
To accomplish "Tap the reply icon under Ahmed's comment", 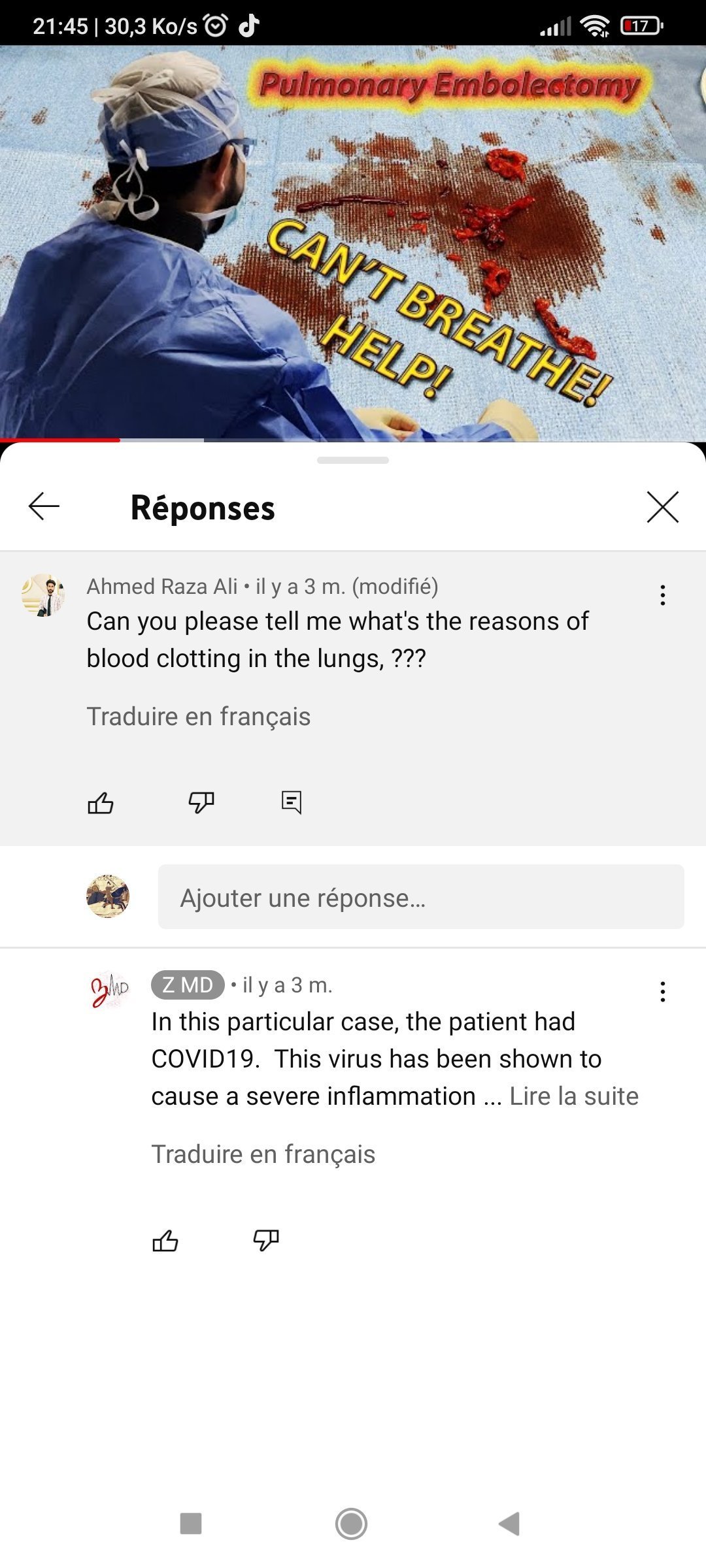I will (292, 802).
